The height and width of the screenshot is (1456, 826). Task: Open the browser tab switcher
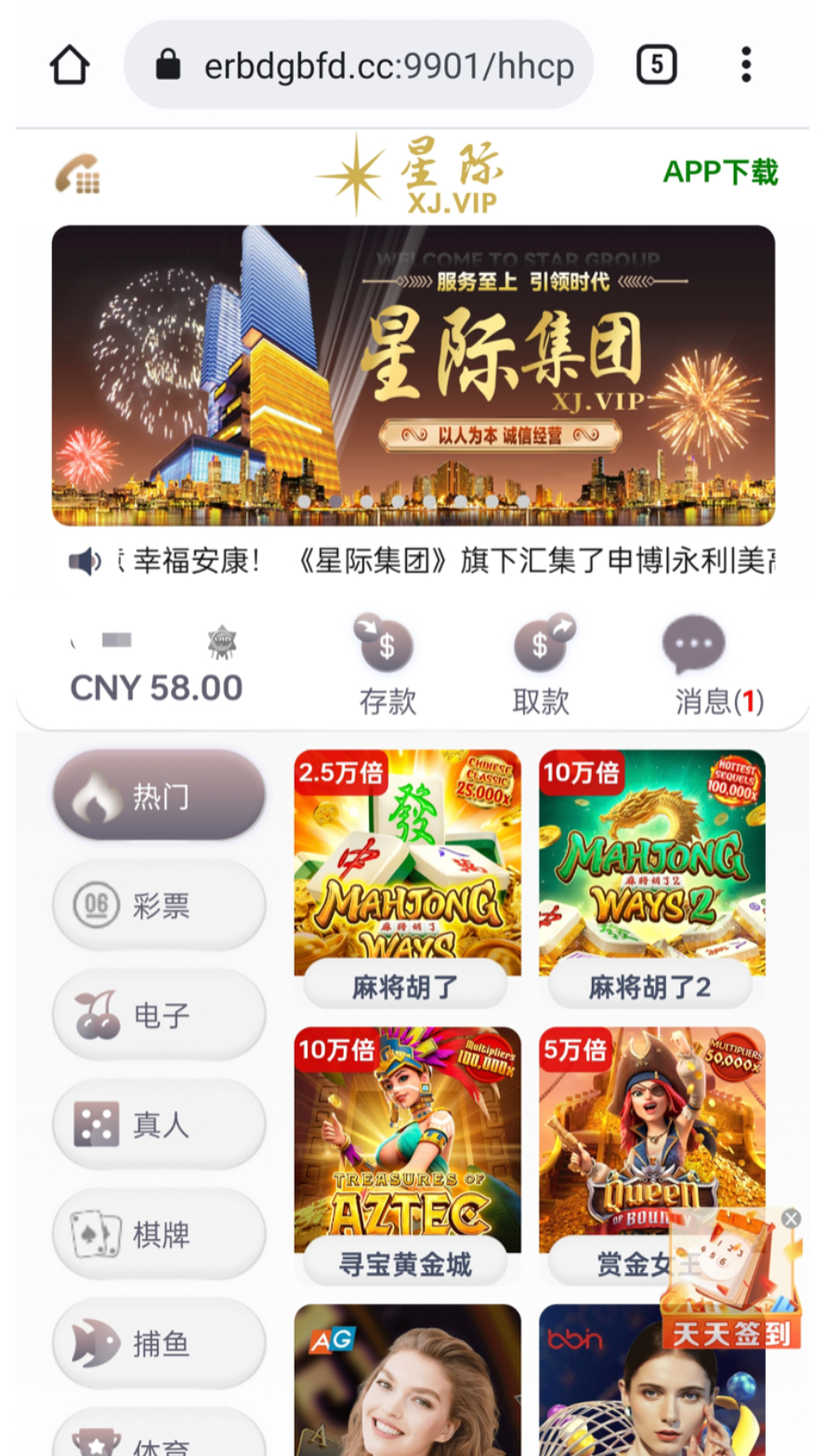coord(656,65)
